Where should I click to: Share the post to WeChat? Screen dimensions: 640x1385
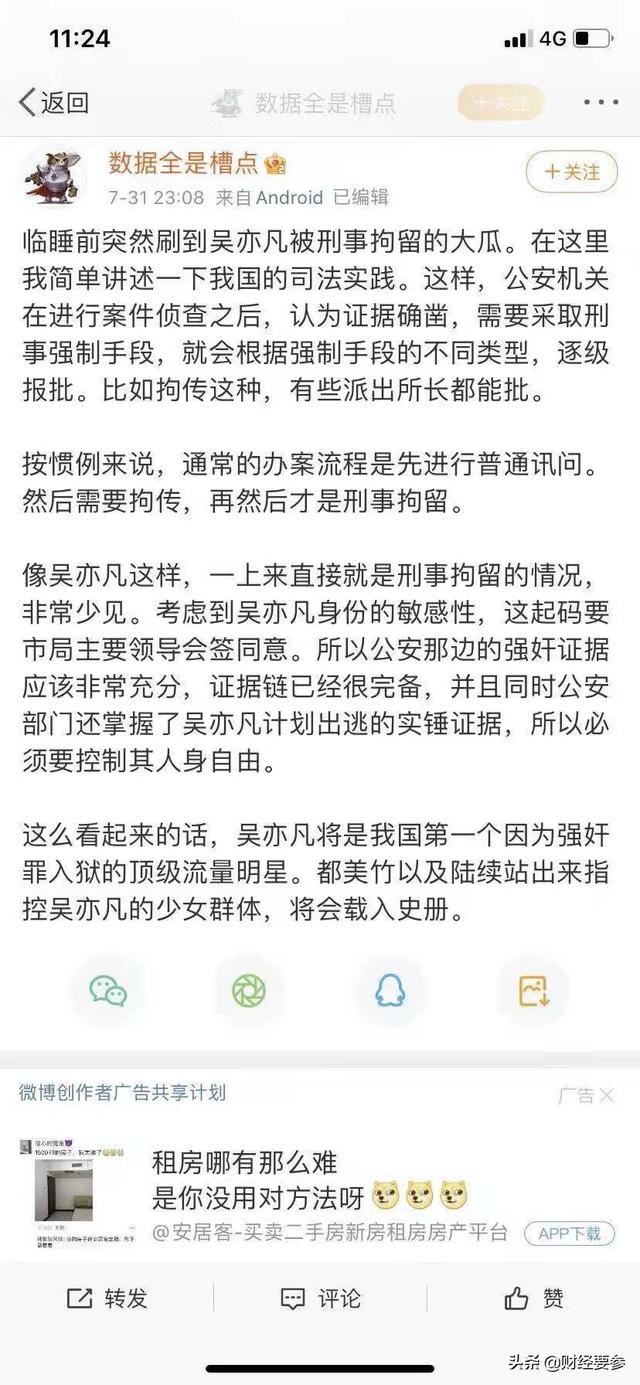point(108,991)
